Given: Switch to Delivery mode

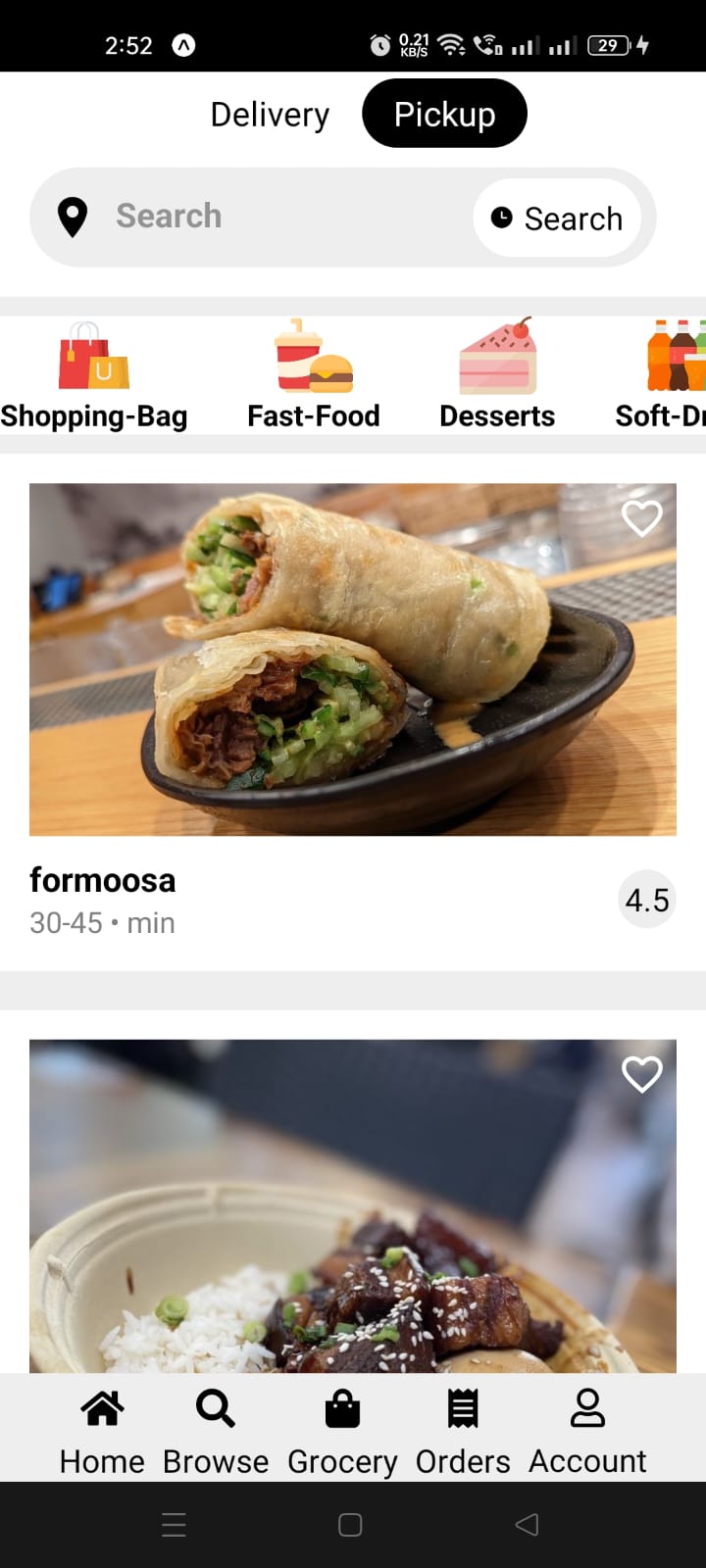Looking at the screenshot, I should pyautogui.click(x=269, y=113).
